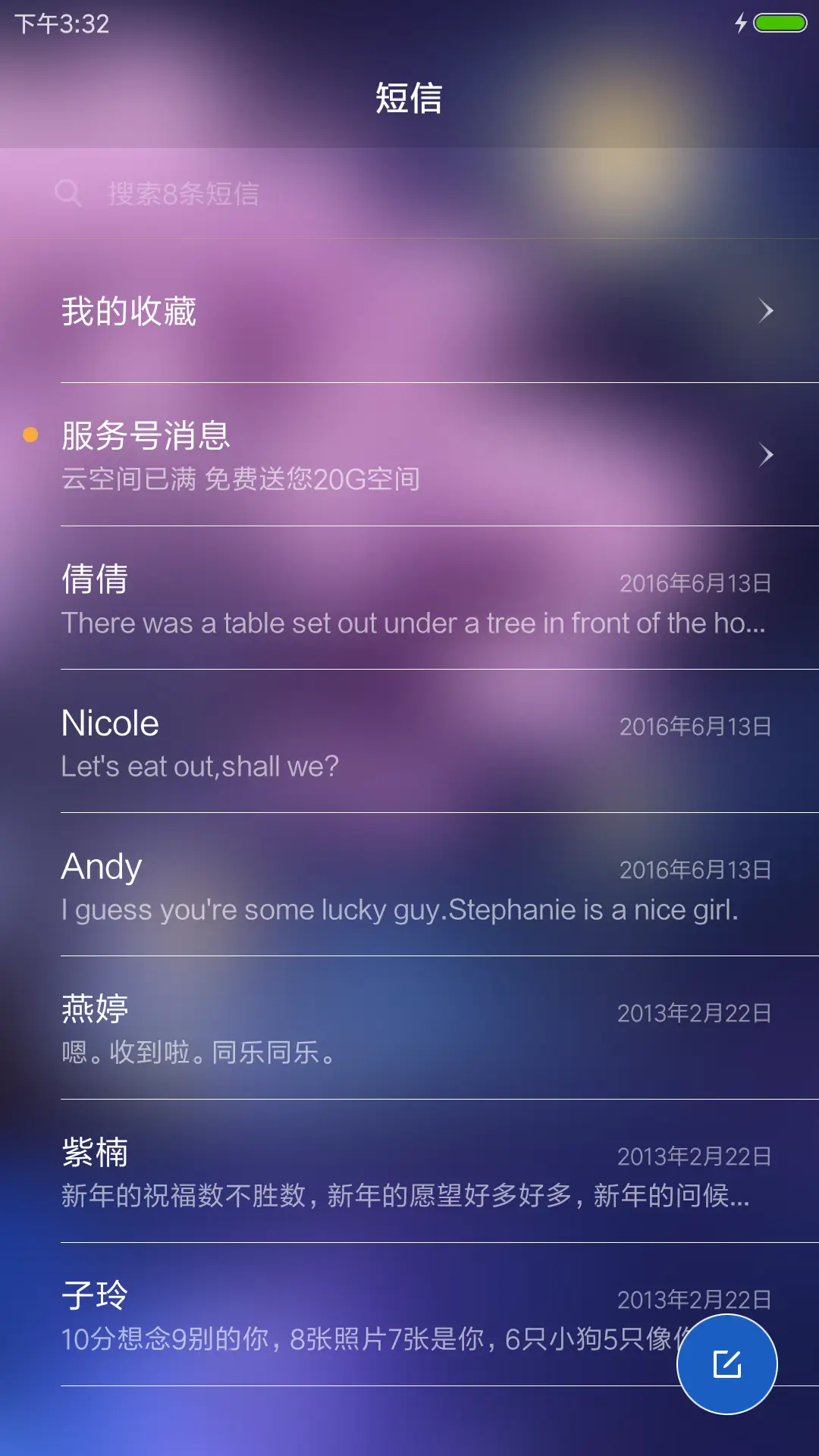Open the 子玲 conversation
Image resolution: width=819 pixels, height=1456 pixels.
click(303, 1315)
